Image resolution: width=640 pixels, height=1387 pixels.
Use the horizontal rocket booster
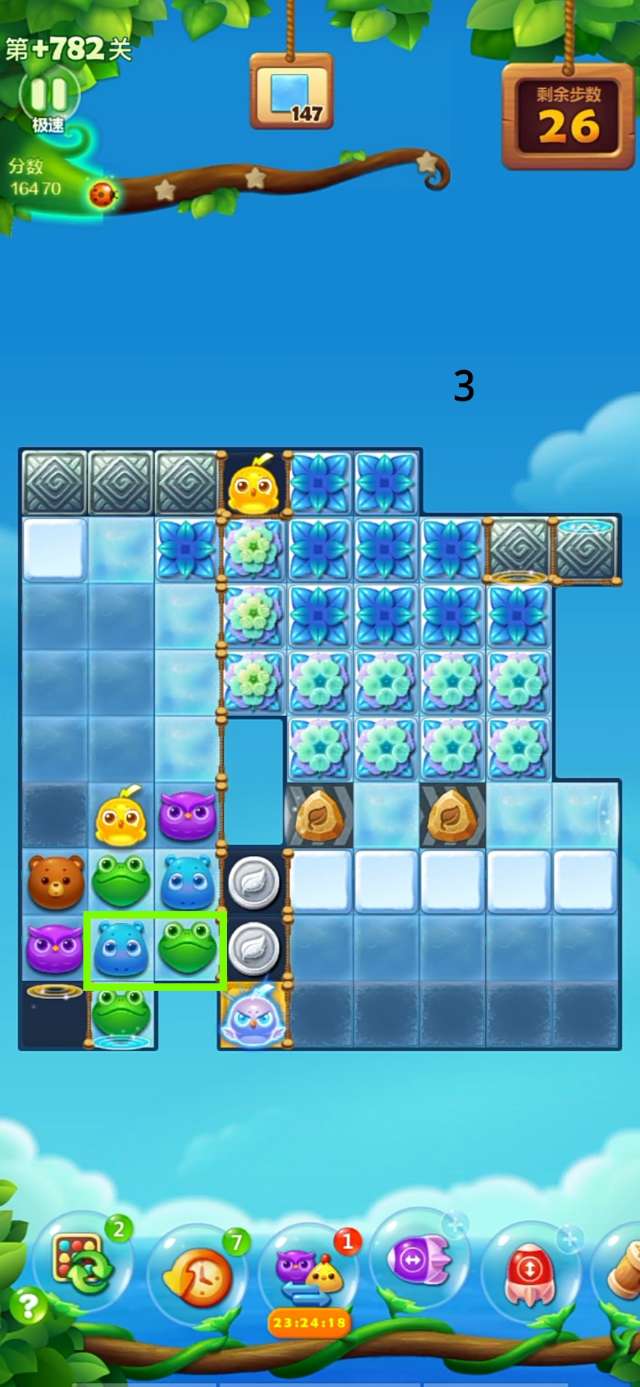click(418, 1262)
